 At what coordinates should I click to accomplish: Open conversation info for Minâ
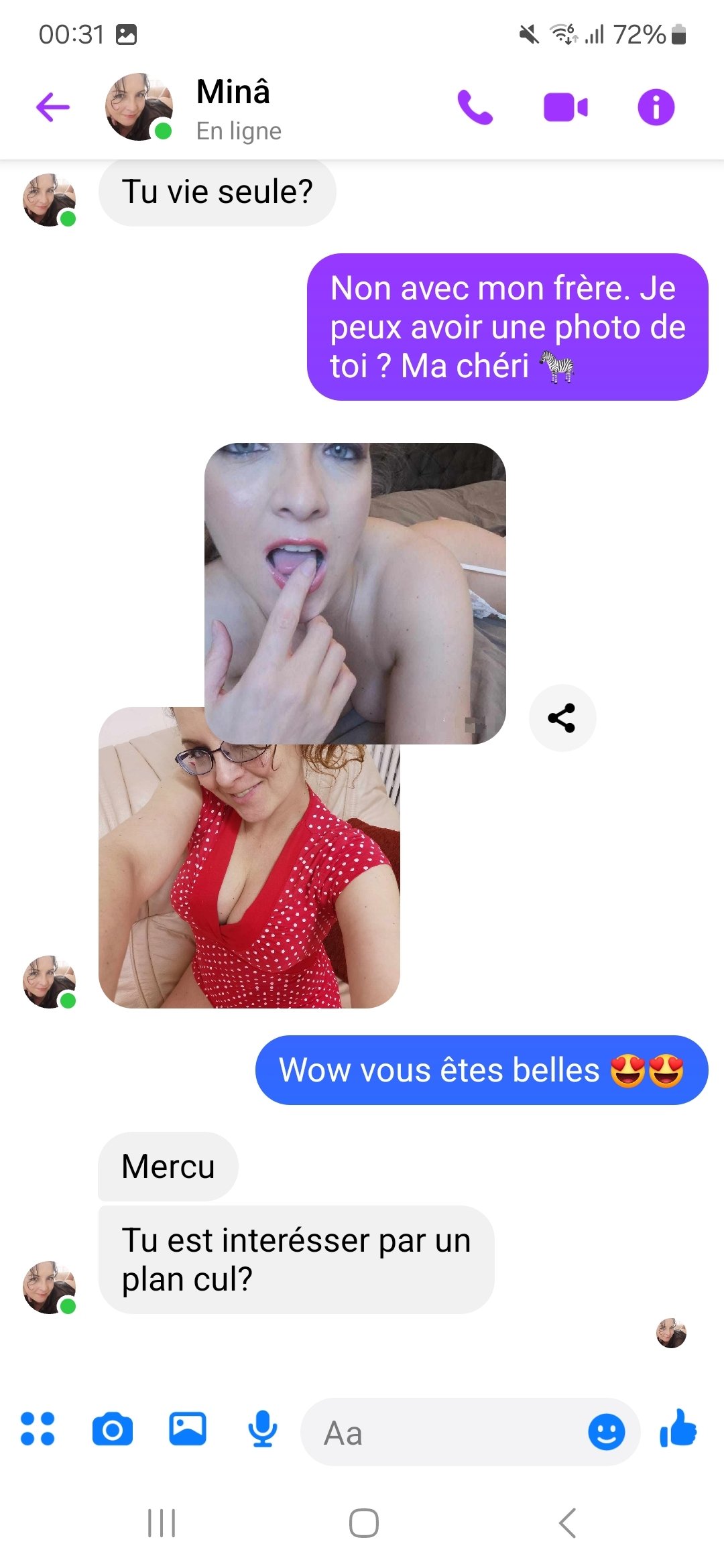point(656,107)
